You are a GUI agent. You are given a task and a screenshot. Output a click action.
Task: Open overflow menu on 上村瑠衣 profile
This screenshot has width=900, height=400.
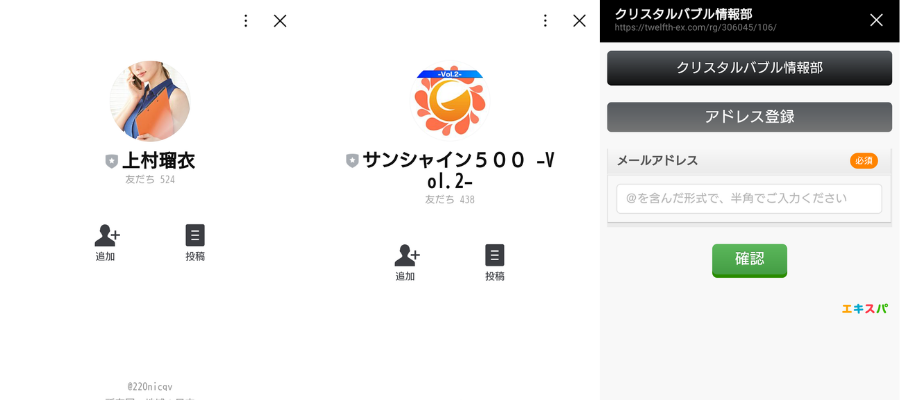click(x=246, y=20)
